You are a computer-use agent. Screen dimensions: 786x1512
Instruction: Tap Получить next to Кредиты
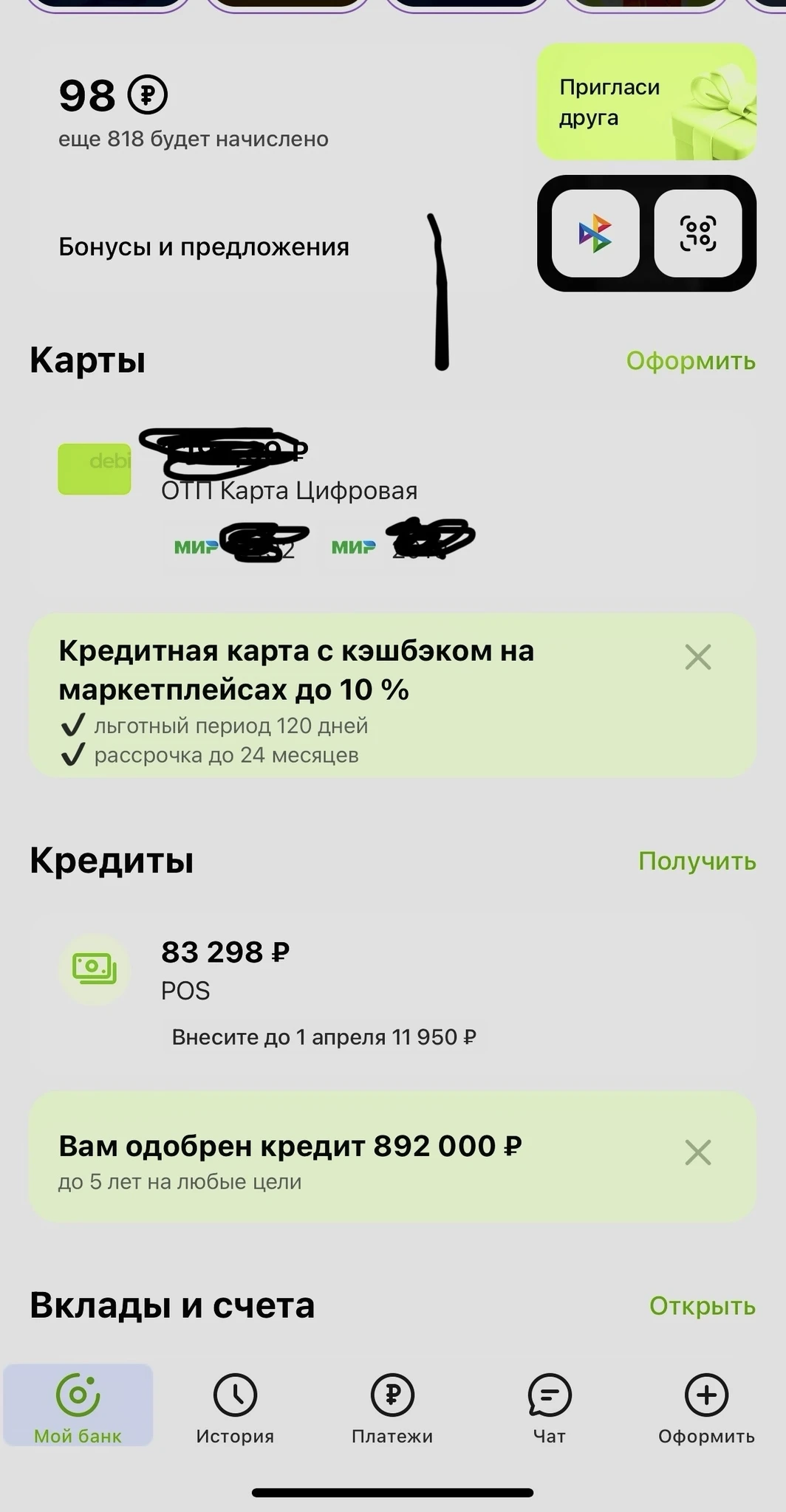[697, 861]
